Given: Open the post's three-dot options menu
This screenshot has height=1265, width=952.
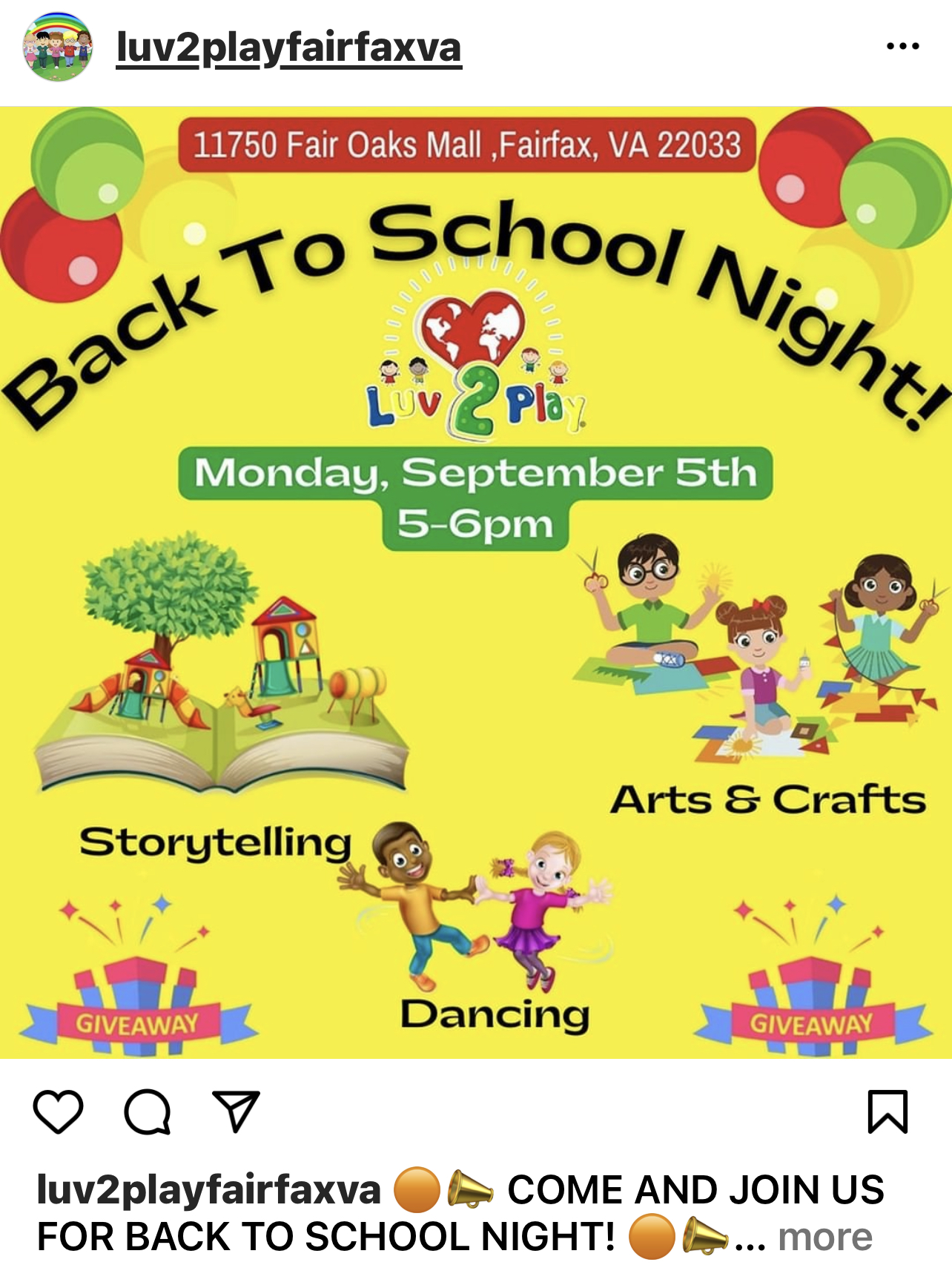Looking at the screenshot, I should pos(902,46).
